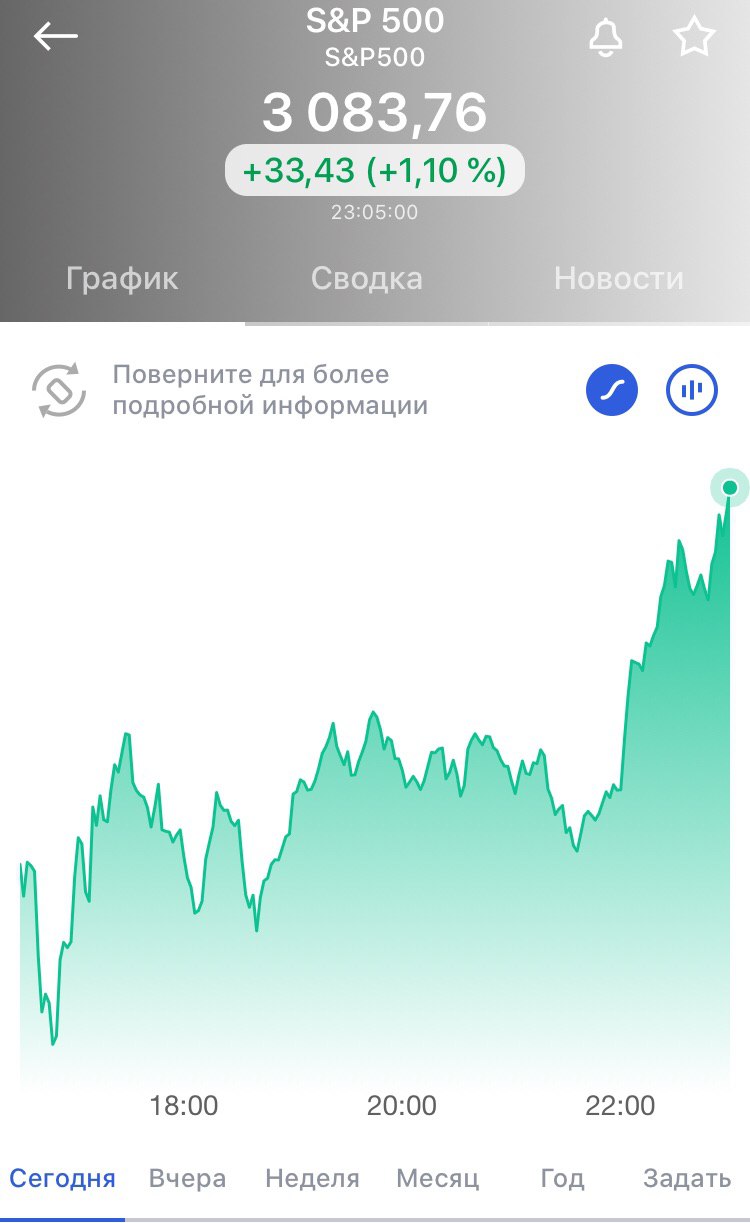Show the Сегодня chart period

pos(62,1178)
